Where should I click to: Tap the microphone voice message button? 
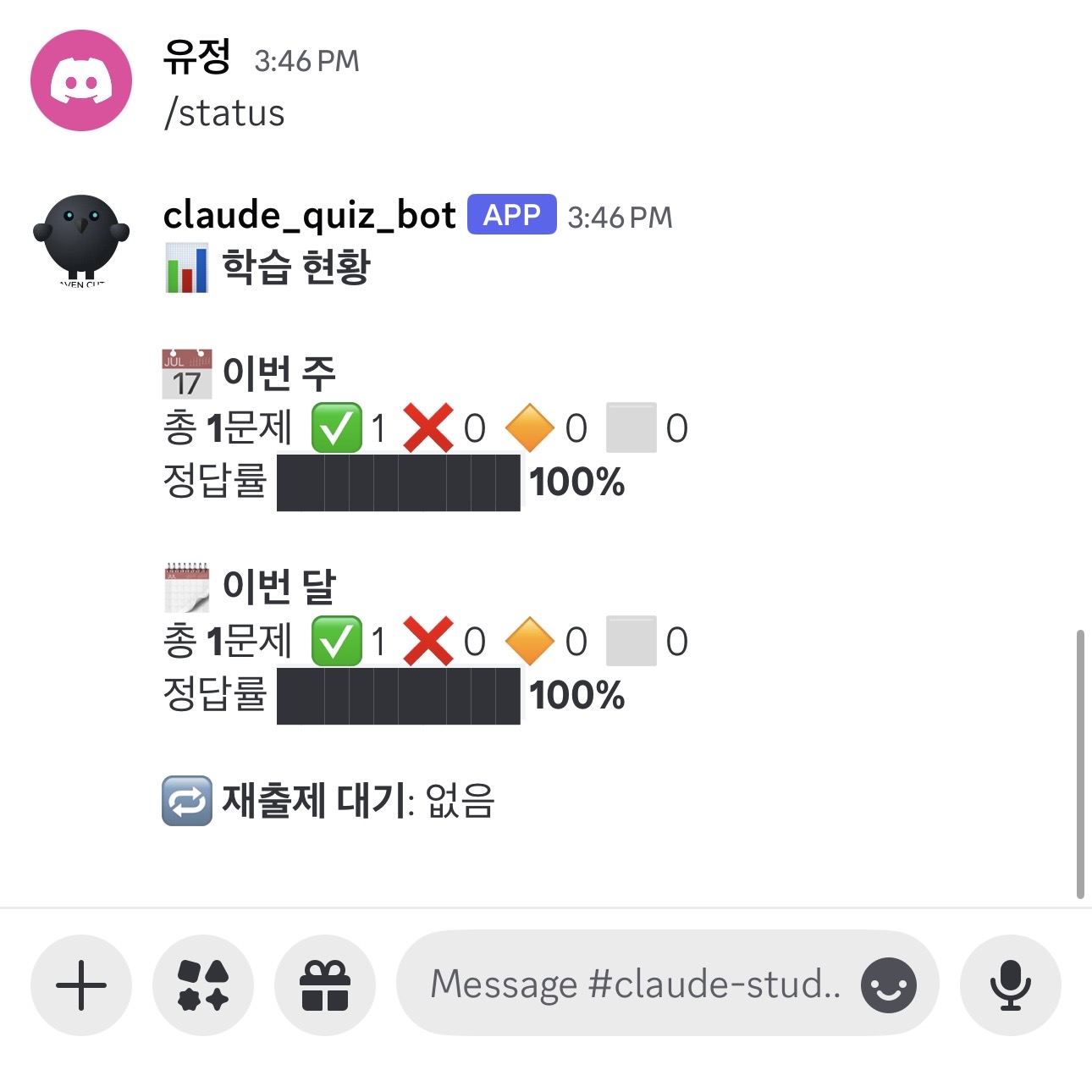click(x=1010, y=984)
